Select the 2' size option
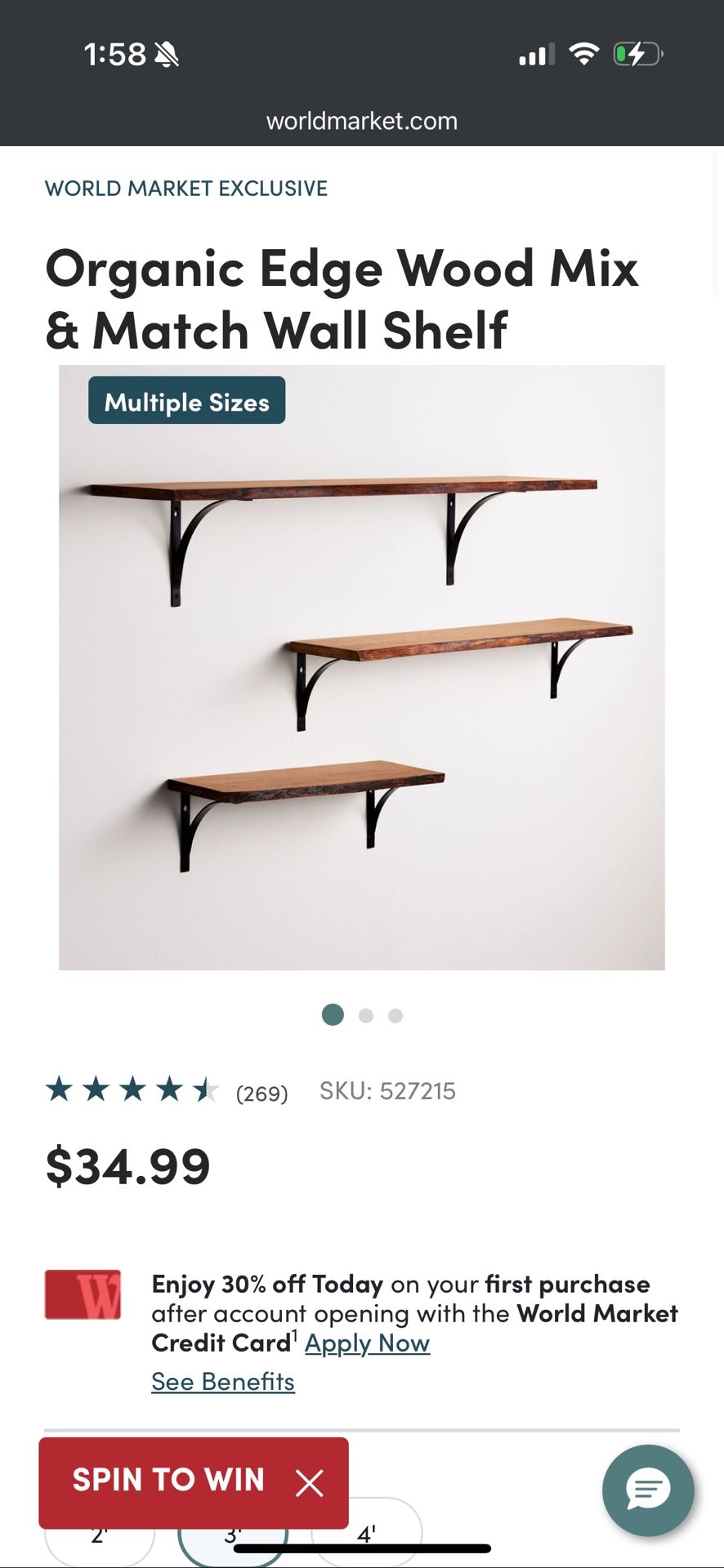Viewport: 724px width, 1568px height. pyautogui.click(x=98, y=1539)
